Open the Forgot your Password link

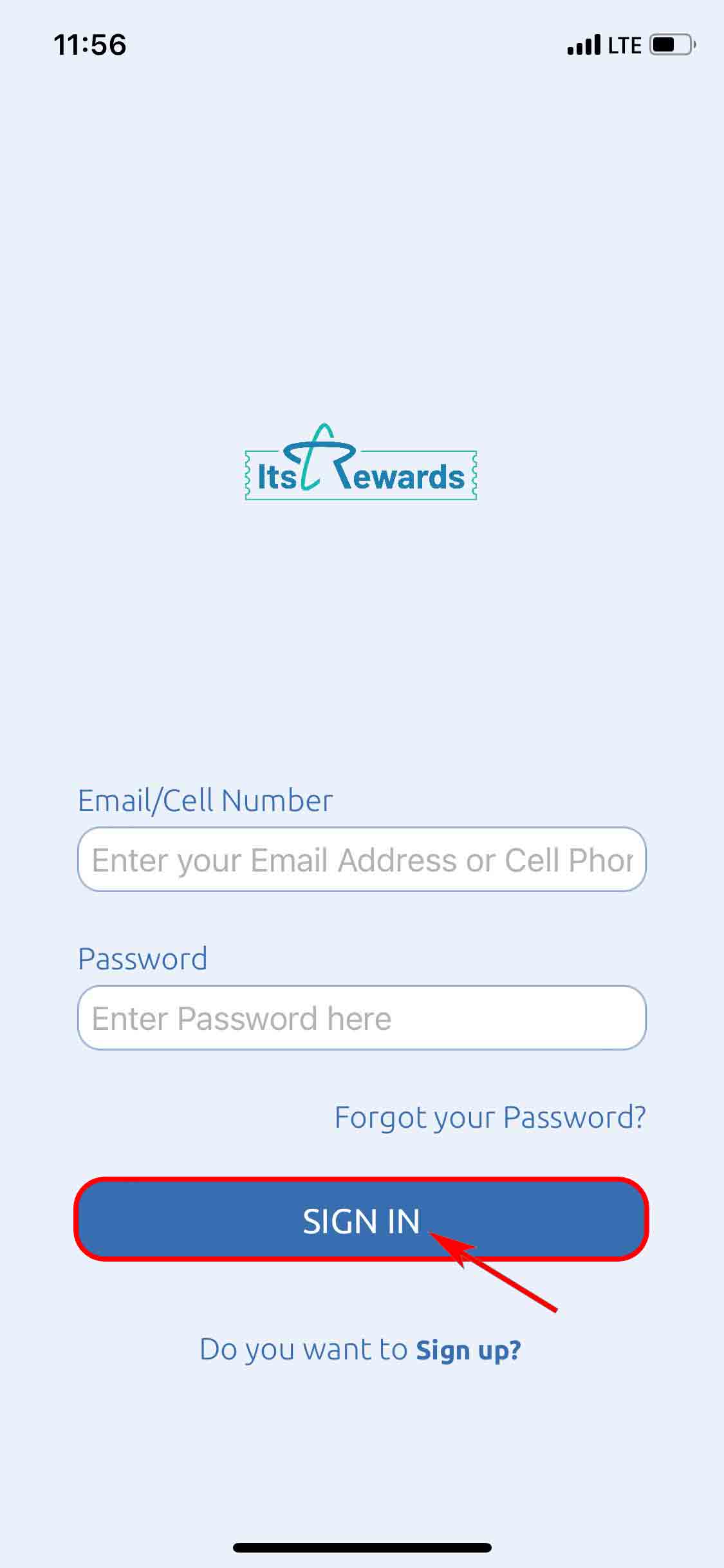(x=490, y=1118)
